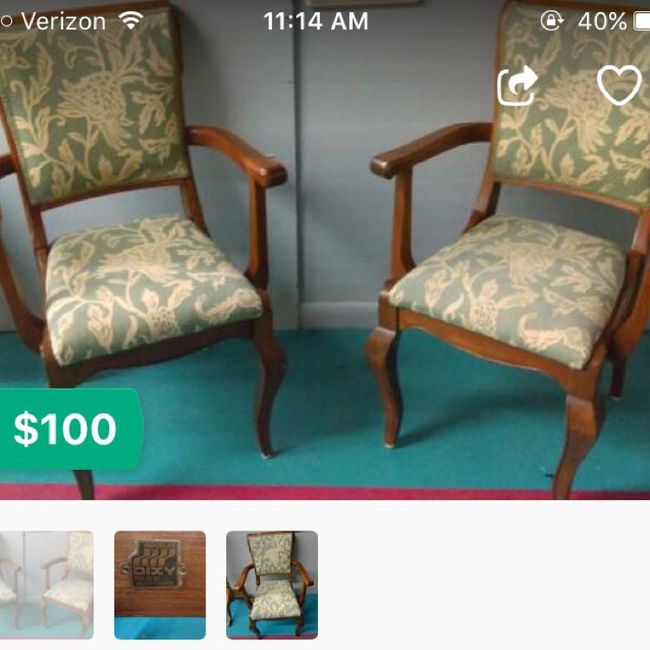
Task: Open the maker's label thumbnail
Action: coord(160,585)
